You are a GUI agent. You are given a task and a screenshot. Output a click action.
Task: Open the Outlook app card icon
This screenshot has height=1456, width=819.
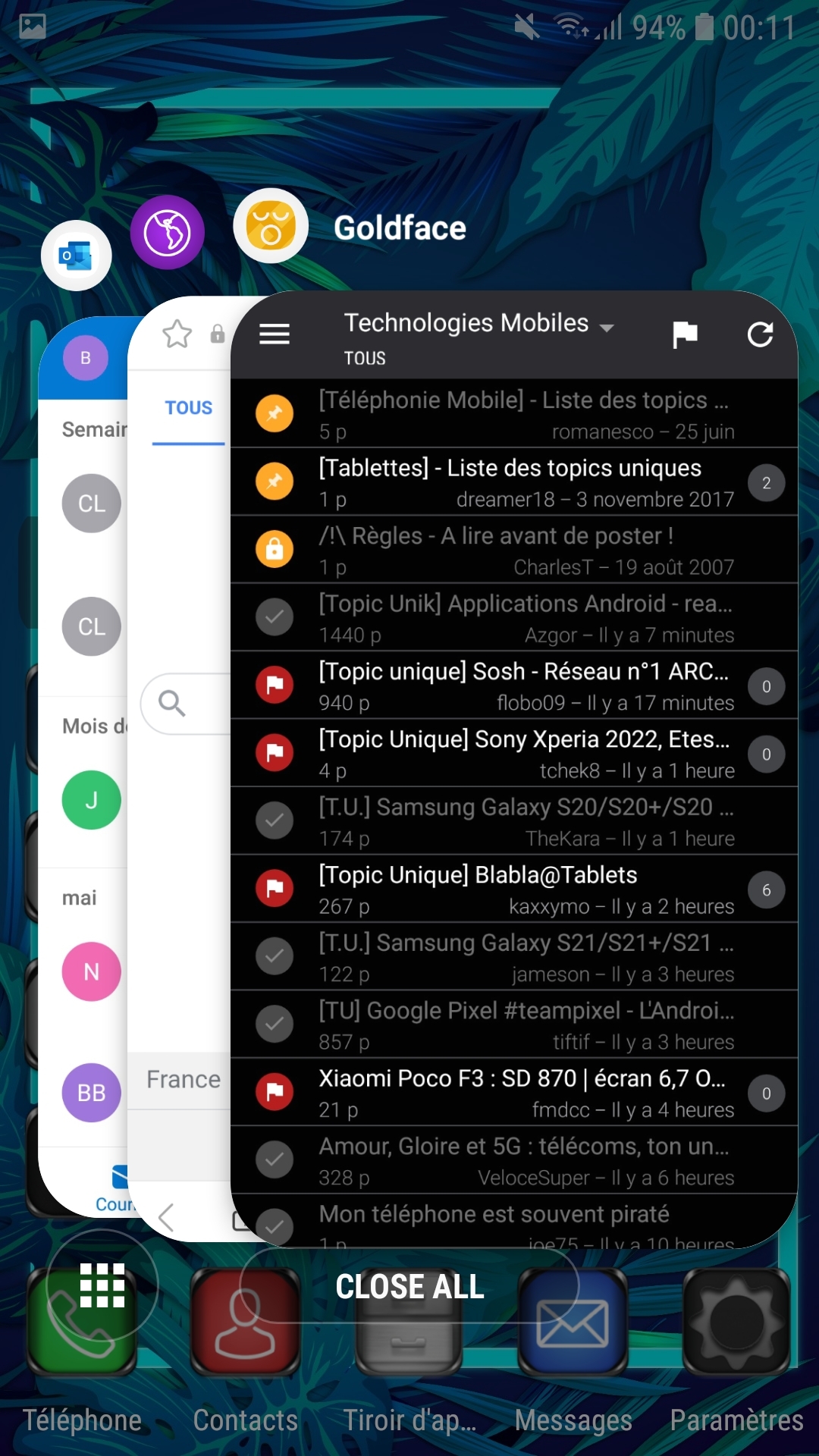tap(76, 256)
